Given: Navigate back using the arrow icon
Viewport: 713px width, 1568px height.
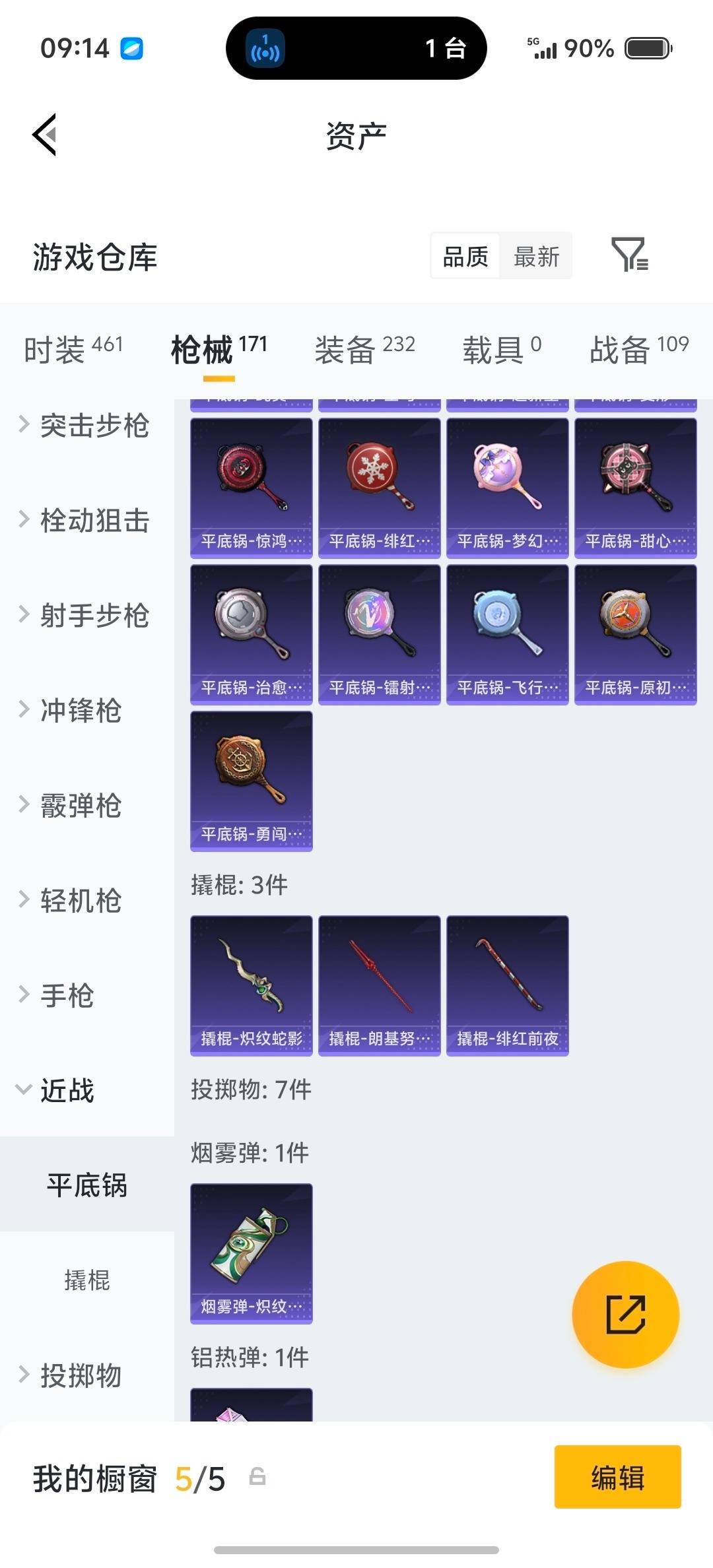Looking at the screenshot, I should [x=44, y=134].
